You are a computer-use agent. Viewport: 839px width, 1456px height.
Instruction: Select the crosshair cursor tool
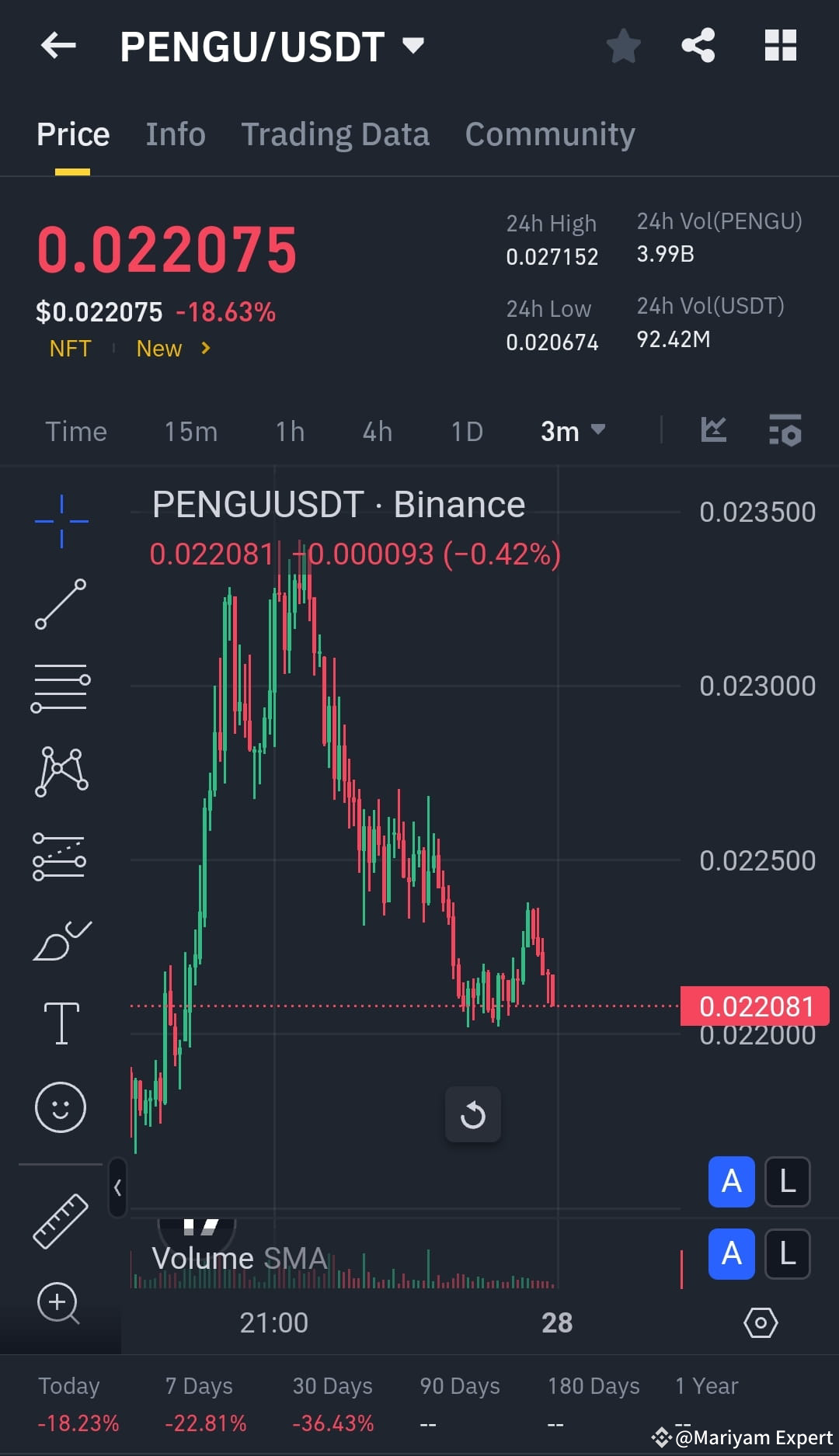(x=61, y=520)
